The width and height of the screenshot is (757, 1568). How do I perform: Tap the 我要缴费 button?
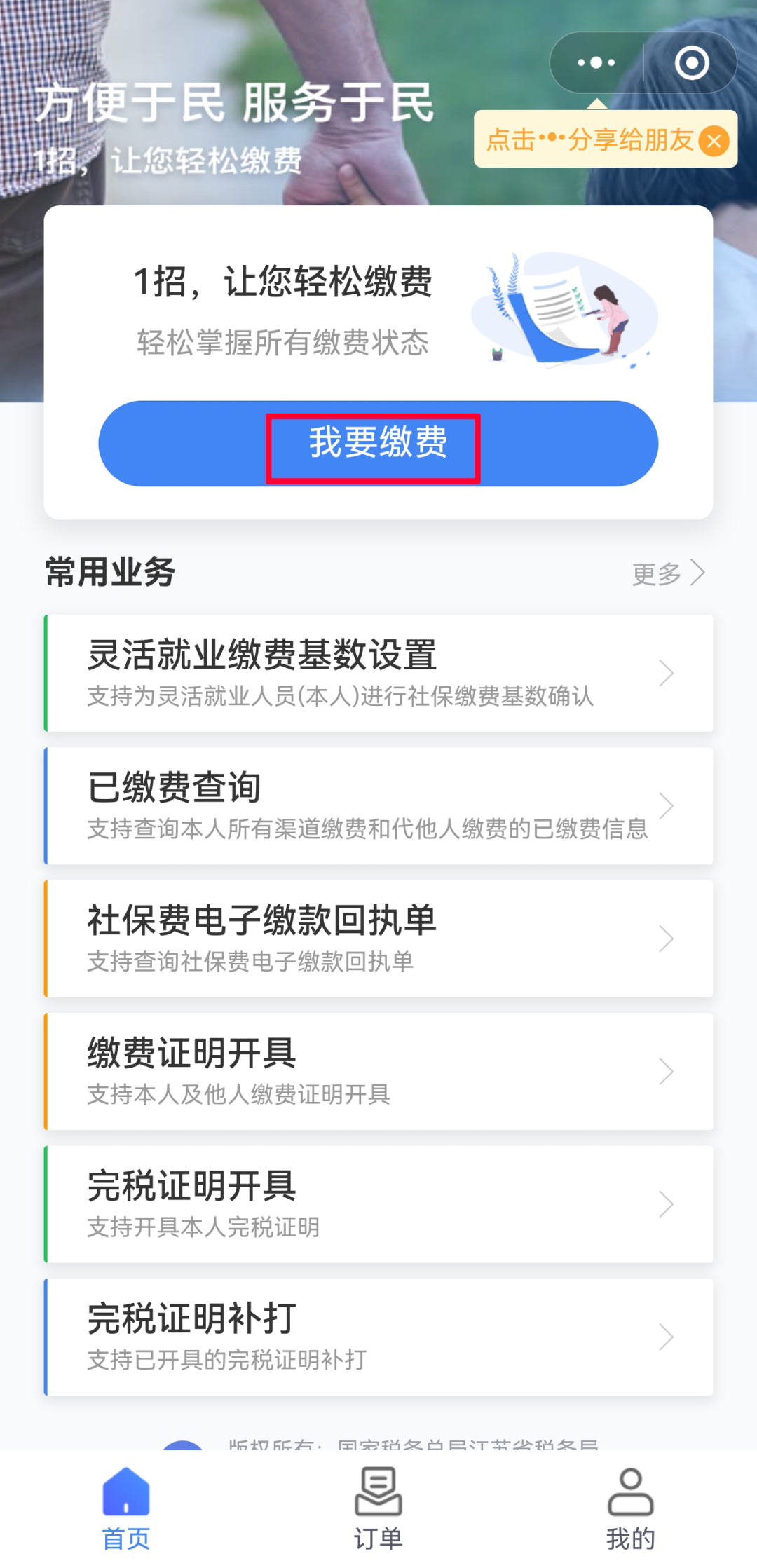pyautogui.click(x=378, y=444)
